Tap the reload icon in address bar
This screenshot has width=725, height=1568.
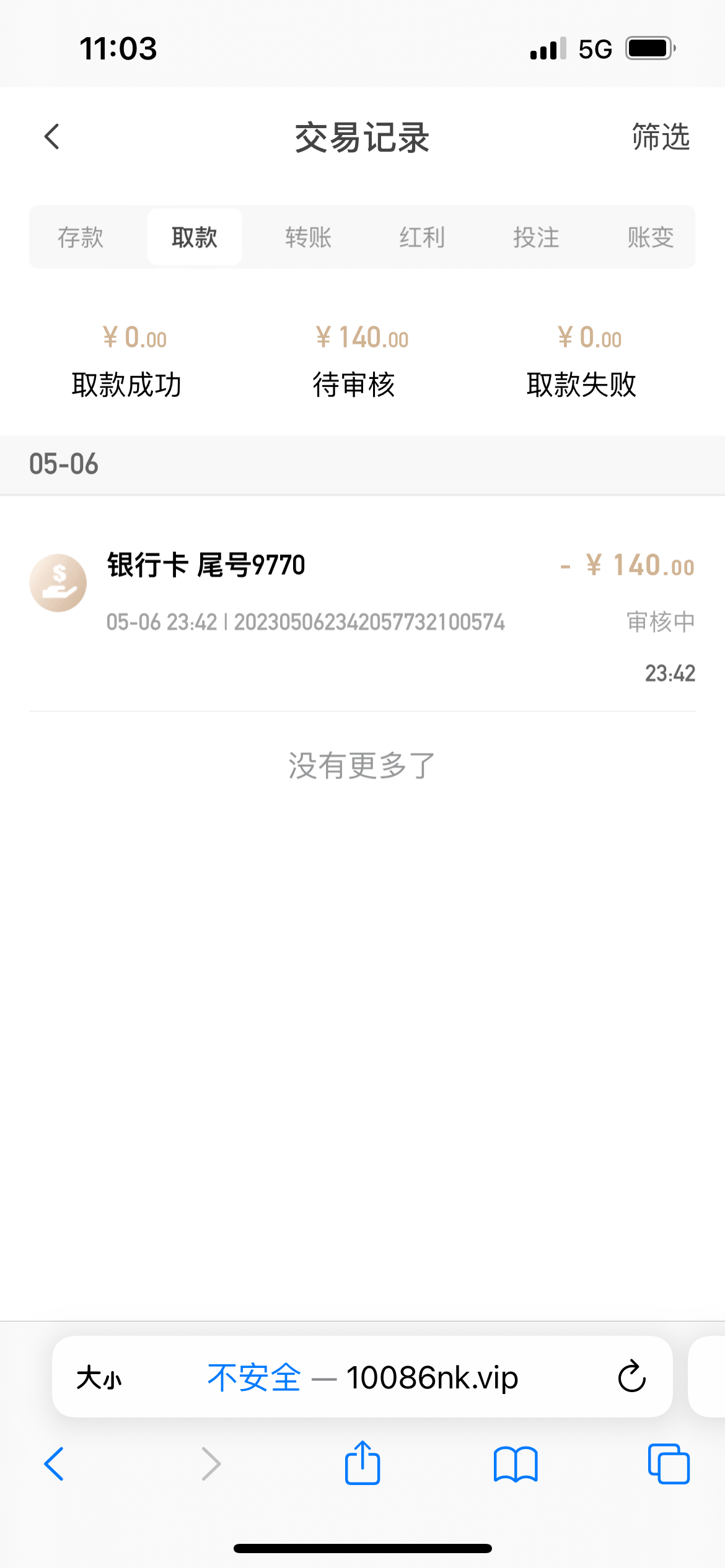[631, 1377]
